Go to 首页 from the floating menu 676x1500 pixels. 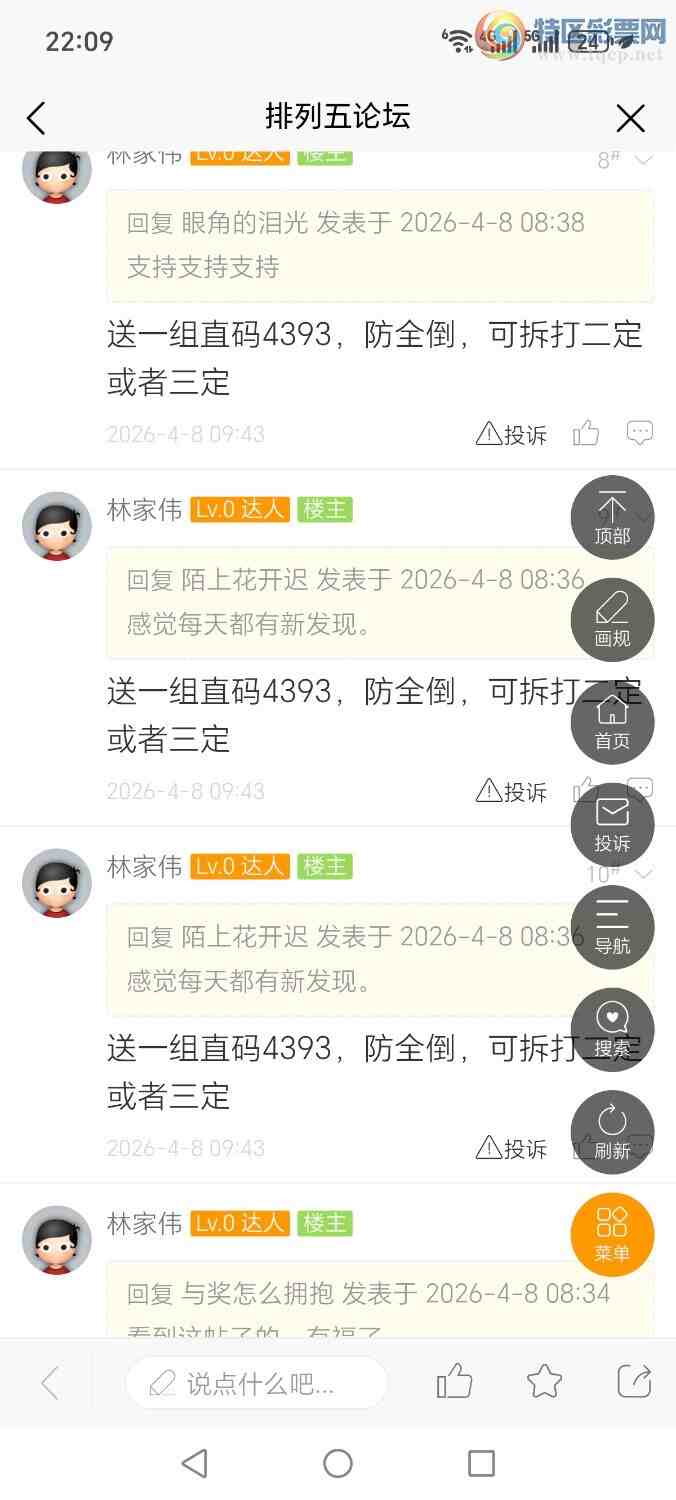tap(612, 723)
